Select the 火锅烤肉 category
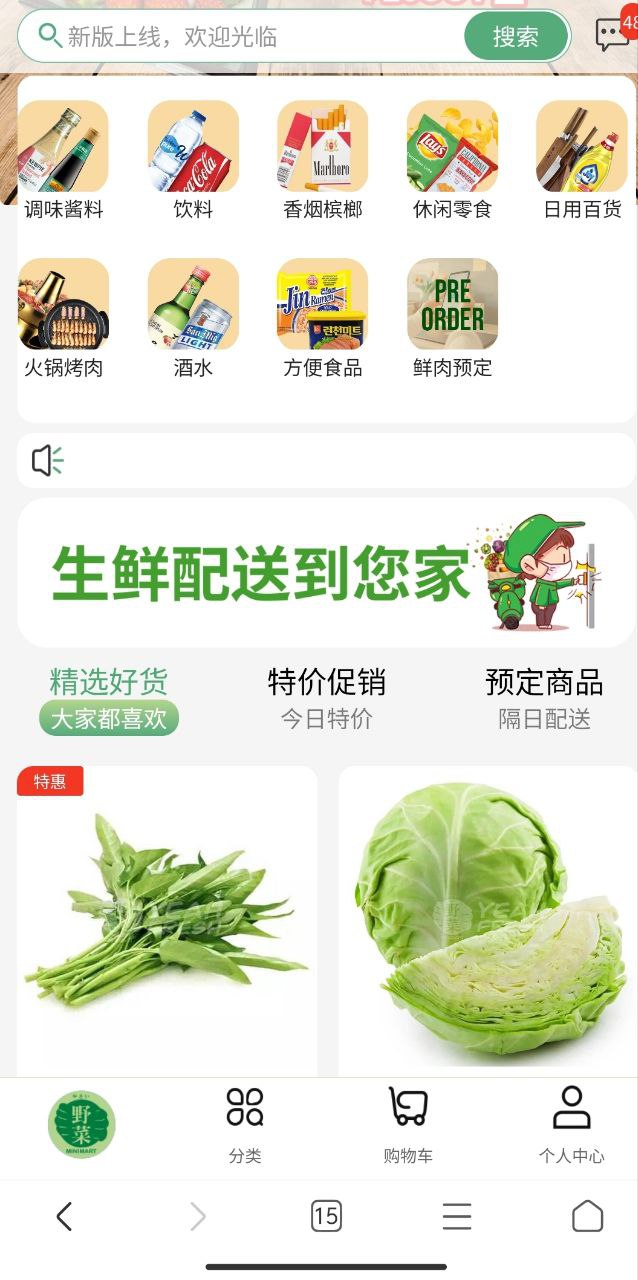This screenshot has width=638, height=1280. 63,318
